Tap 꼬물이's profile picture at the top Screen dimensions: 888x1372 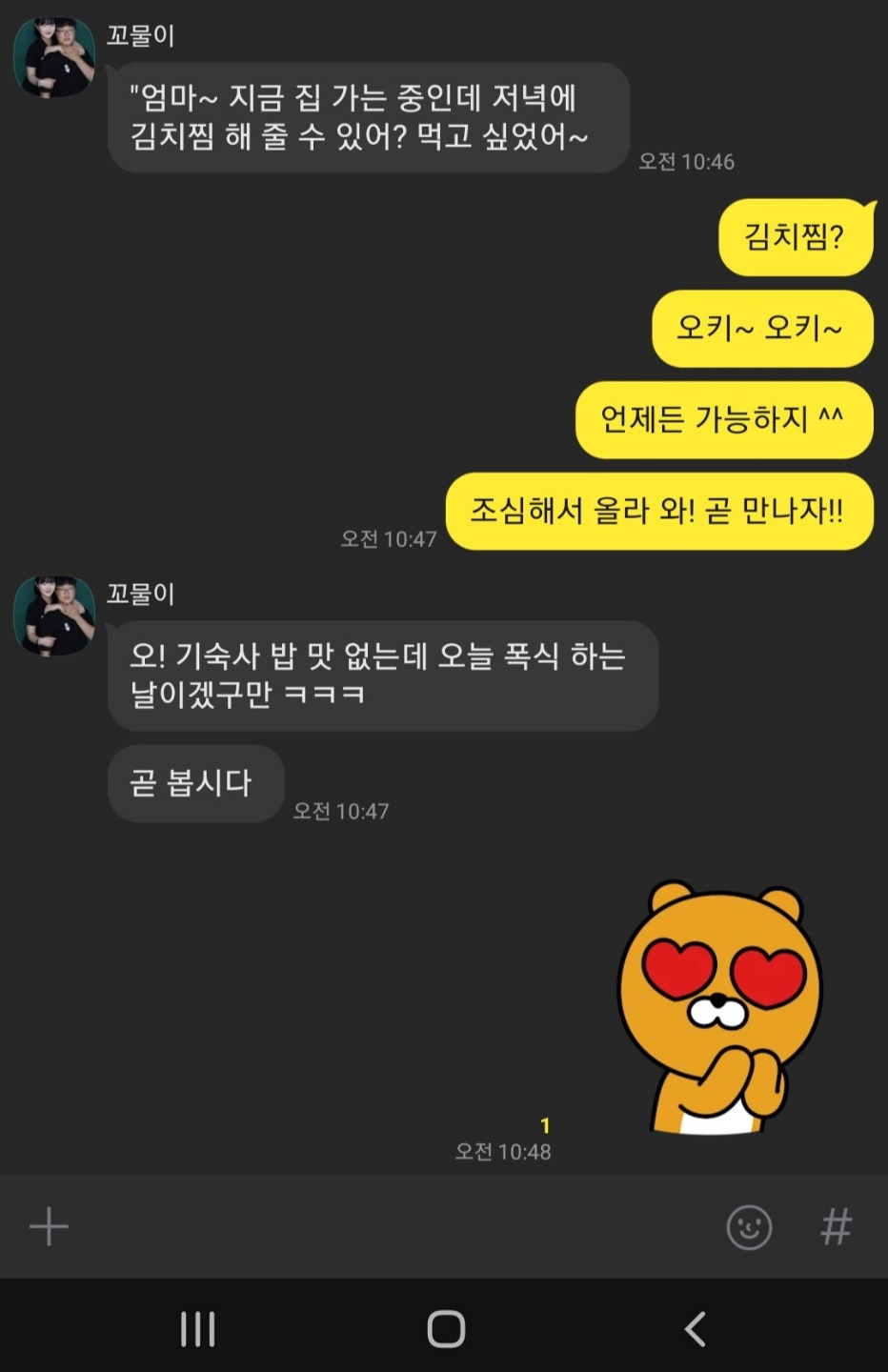(x=54, y=57)
